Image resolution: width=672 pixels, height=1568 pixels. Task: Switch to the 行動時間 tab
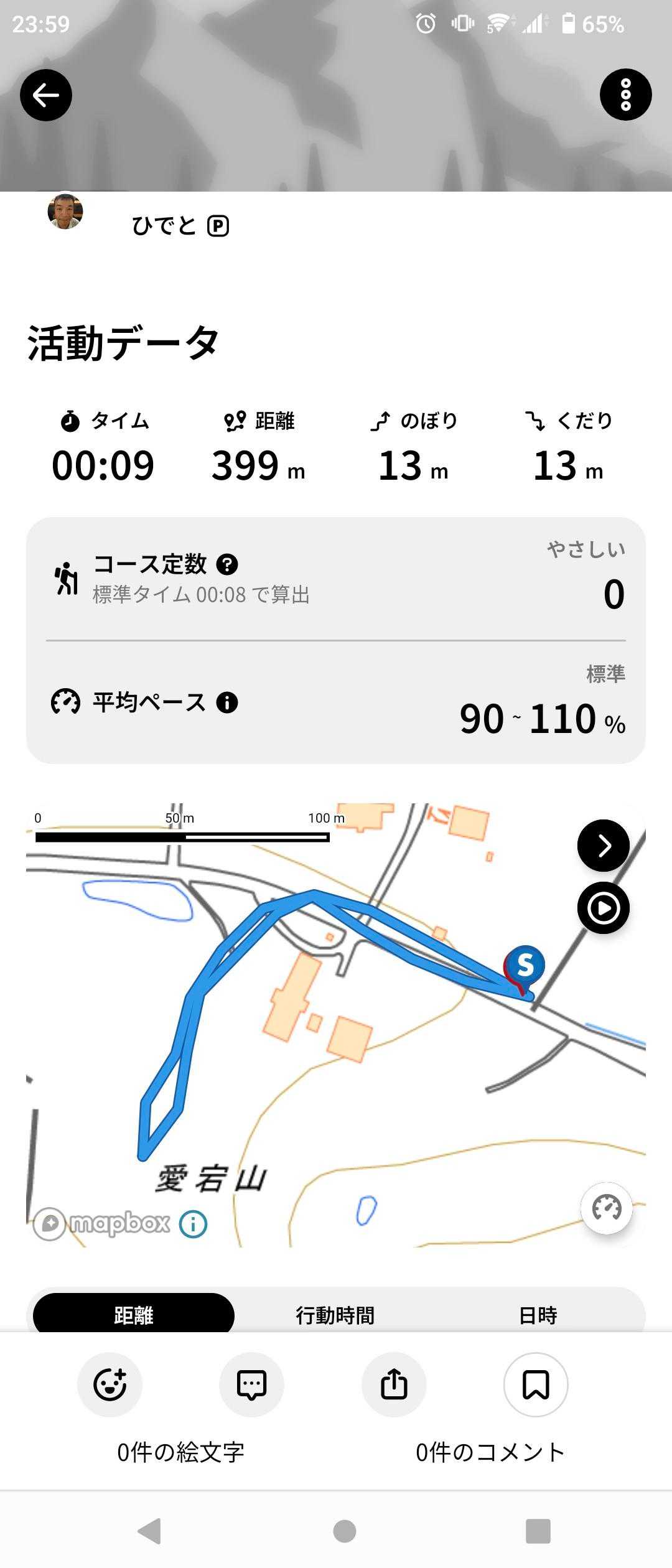click(335, 1315)
